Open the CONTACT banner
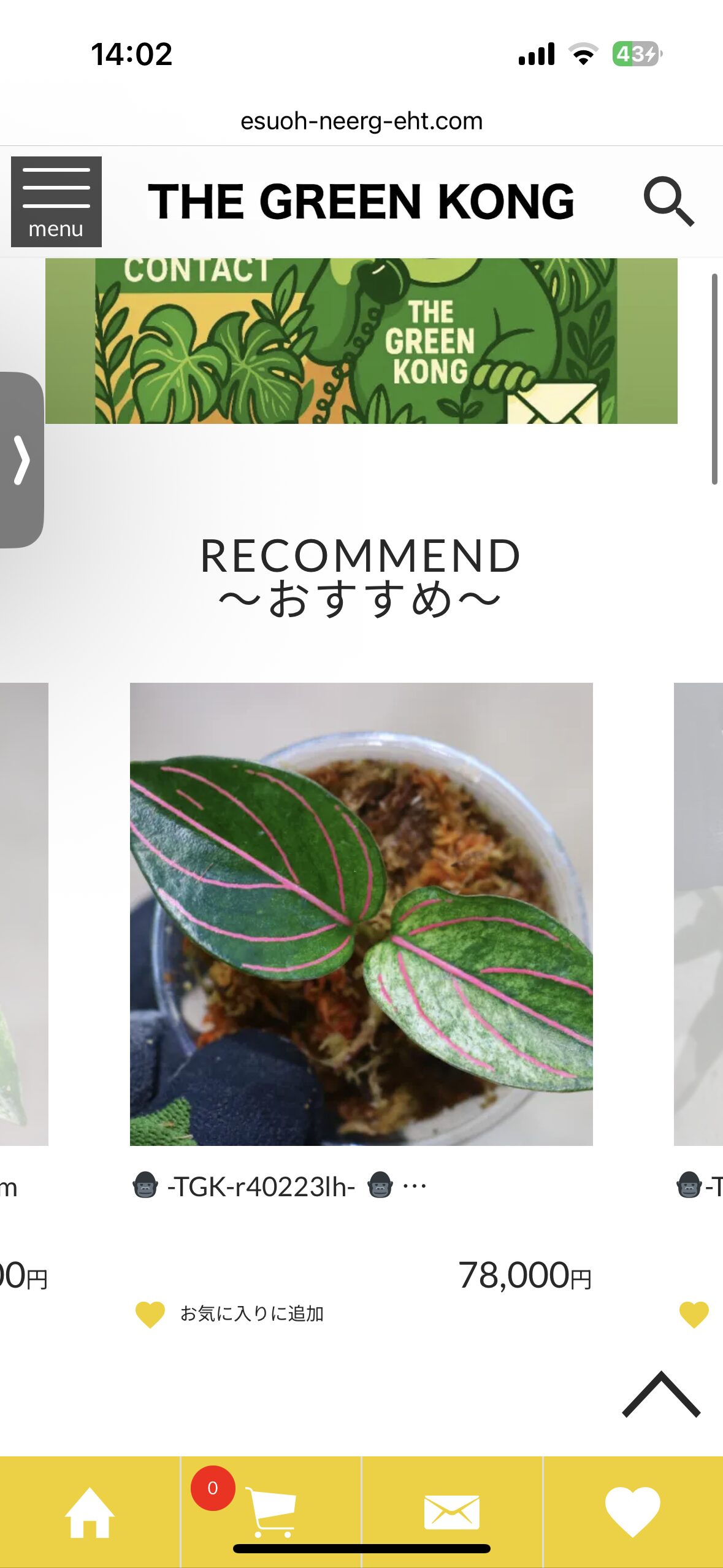 pos(361,341)
